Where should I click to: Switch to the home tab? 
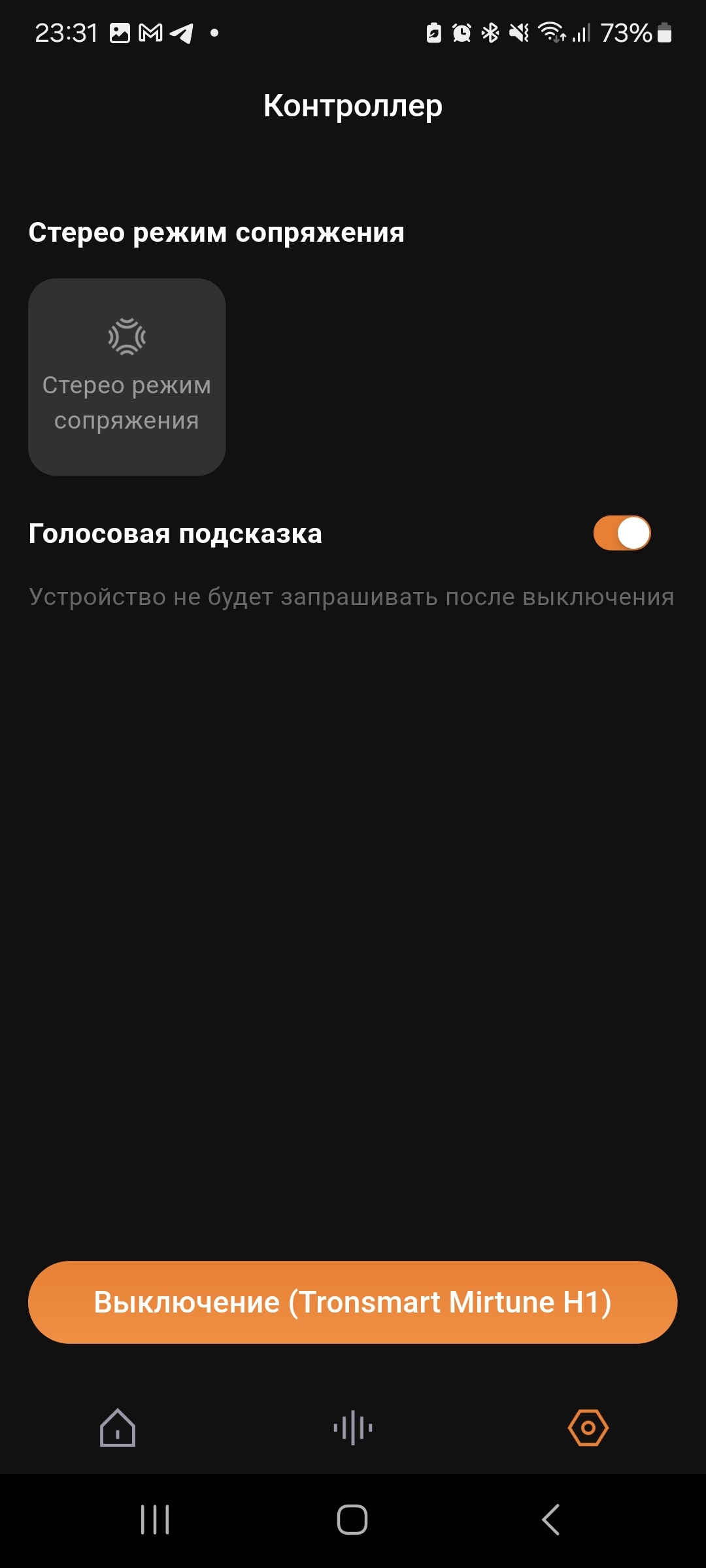pyautogui.click(x=118, y=1428)
